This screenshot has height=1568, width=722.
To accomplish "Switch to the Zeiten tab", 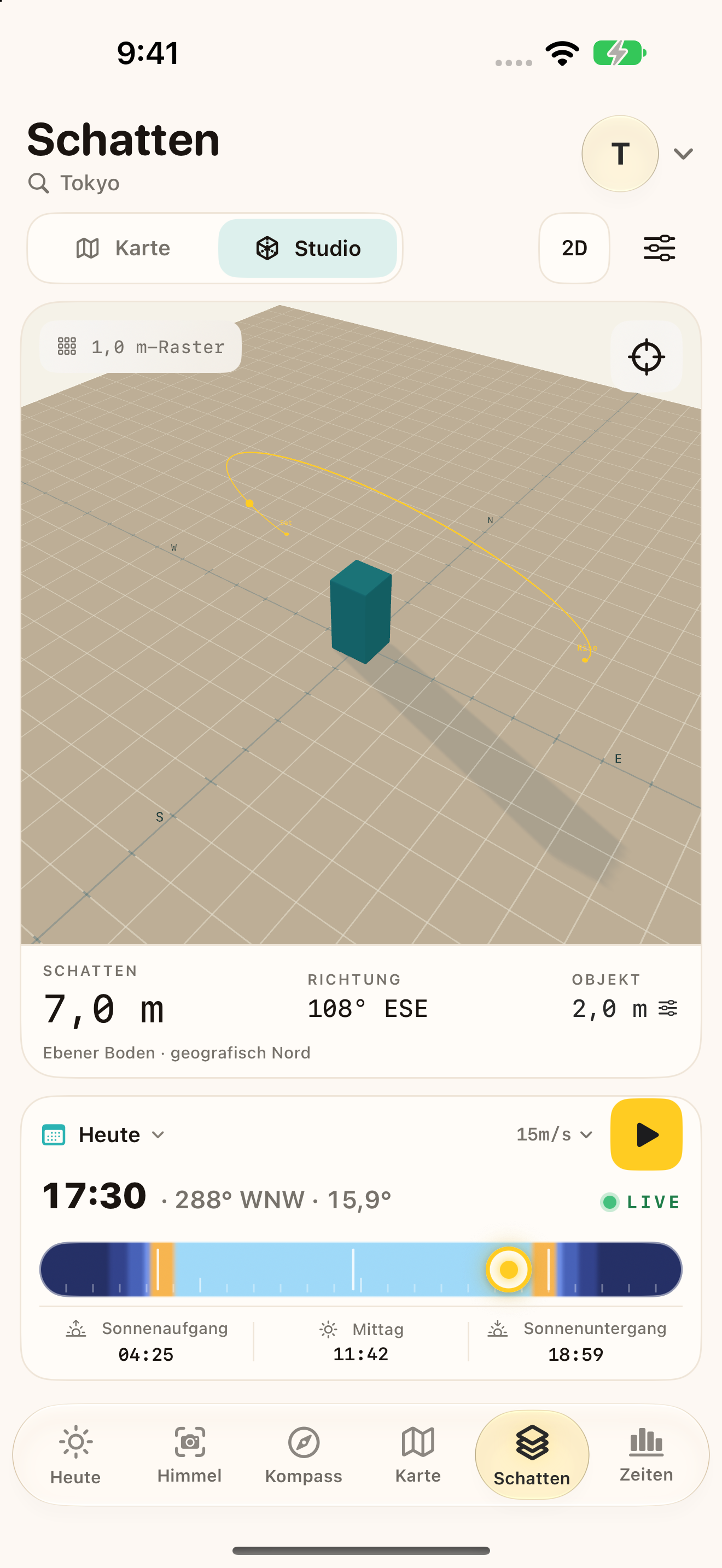I will (x=646, y=1455).
